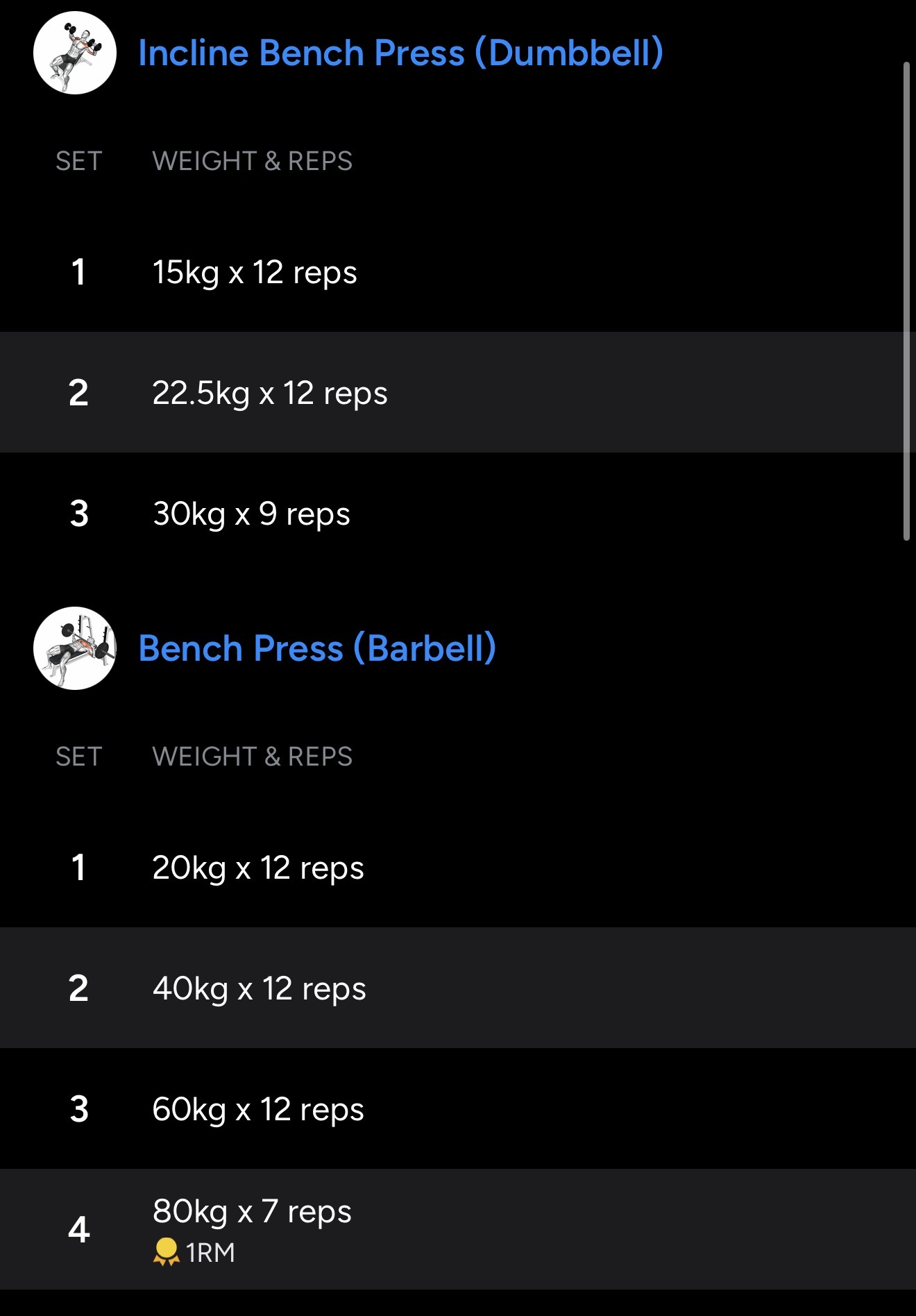Open Bench Press (Barbell) exercise link

click(x=317, y=649)
